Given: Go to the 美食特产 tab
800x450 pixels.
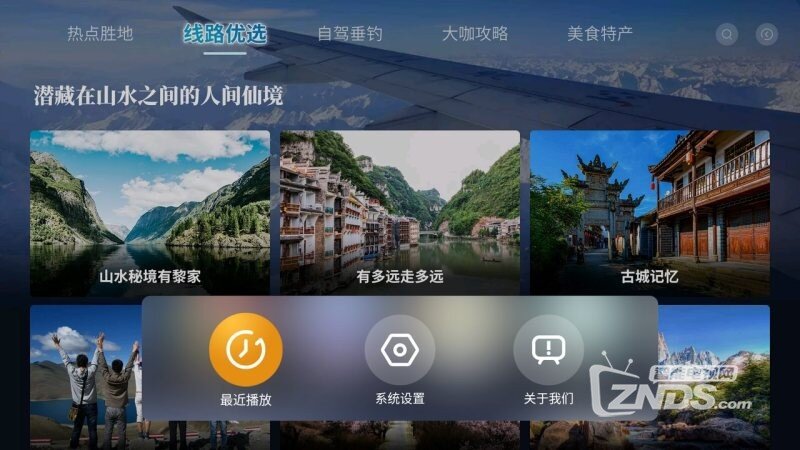Looking at the screenshot, I should pos(600,33).
